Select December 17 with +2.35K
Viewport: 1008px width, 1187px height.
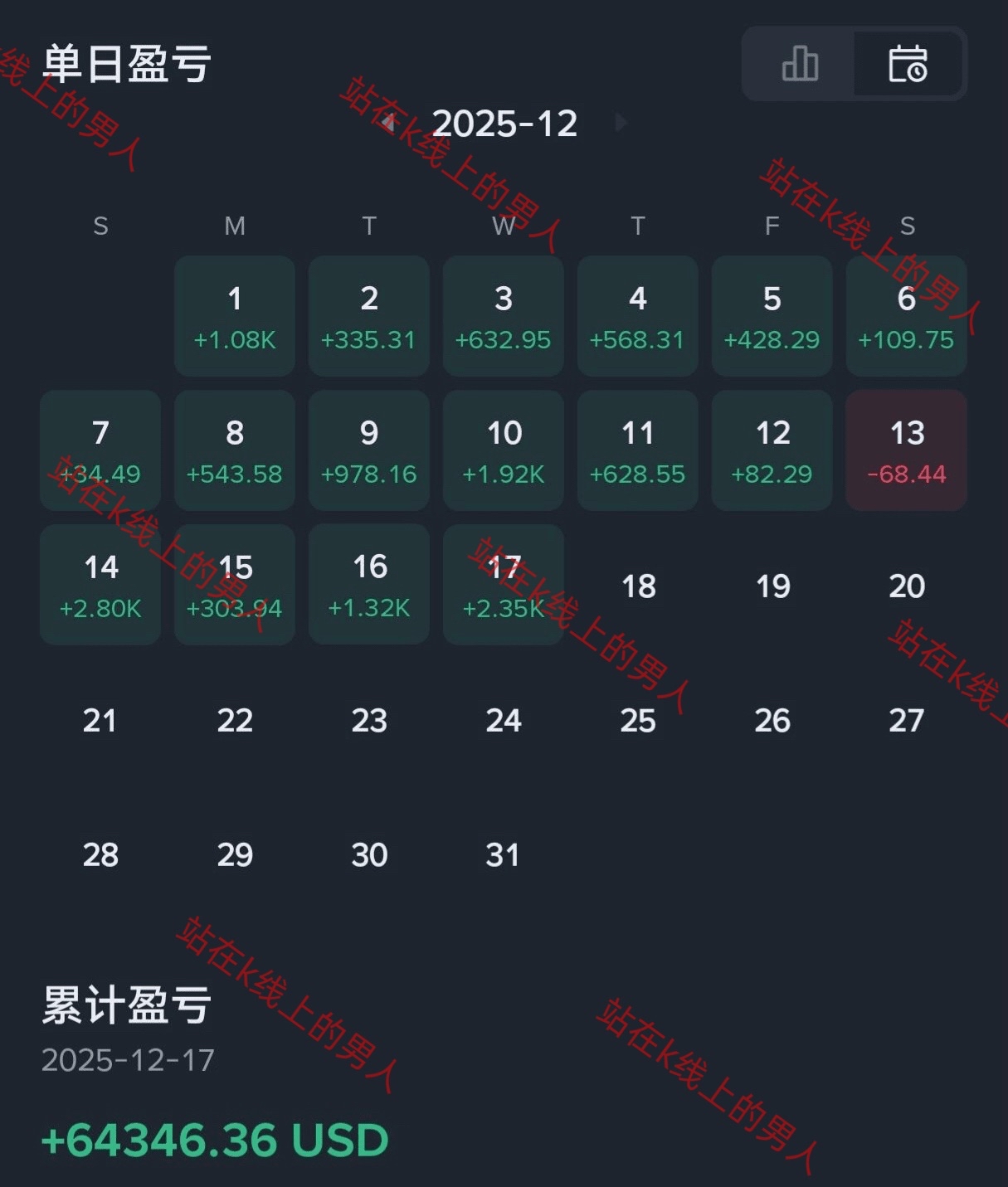point(504,585)
